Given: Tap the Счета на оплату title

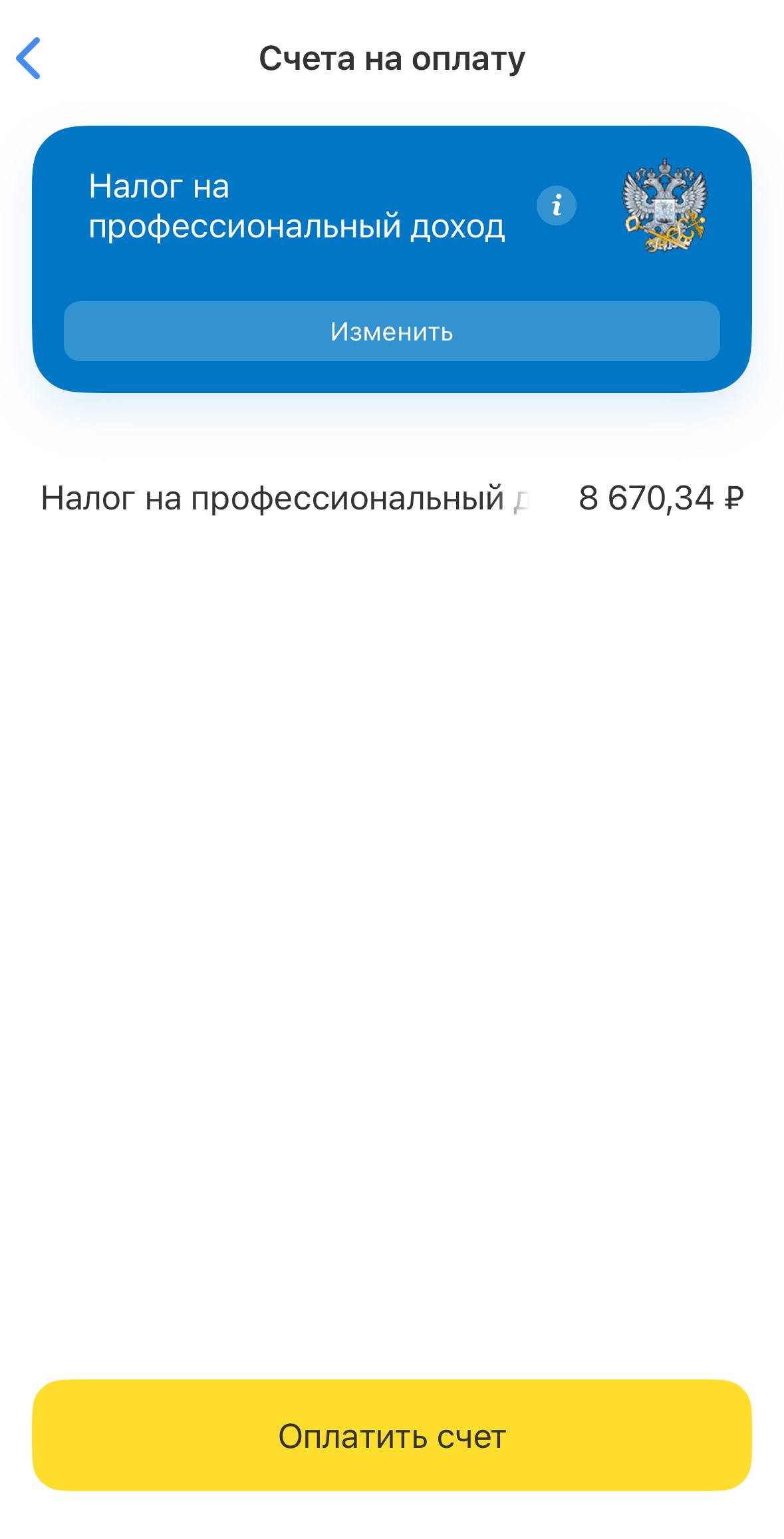Looking at the screenshot, I should click(x=392, y=60).
